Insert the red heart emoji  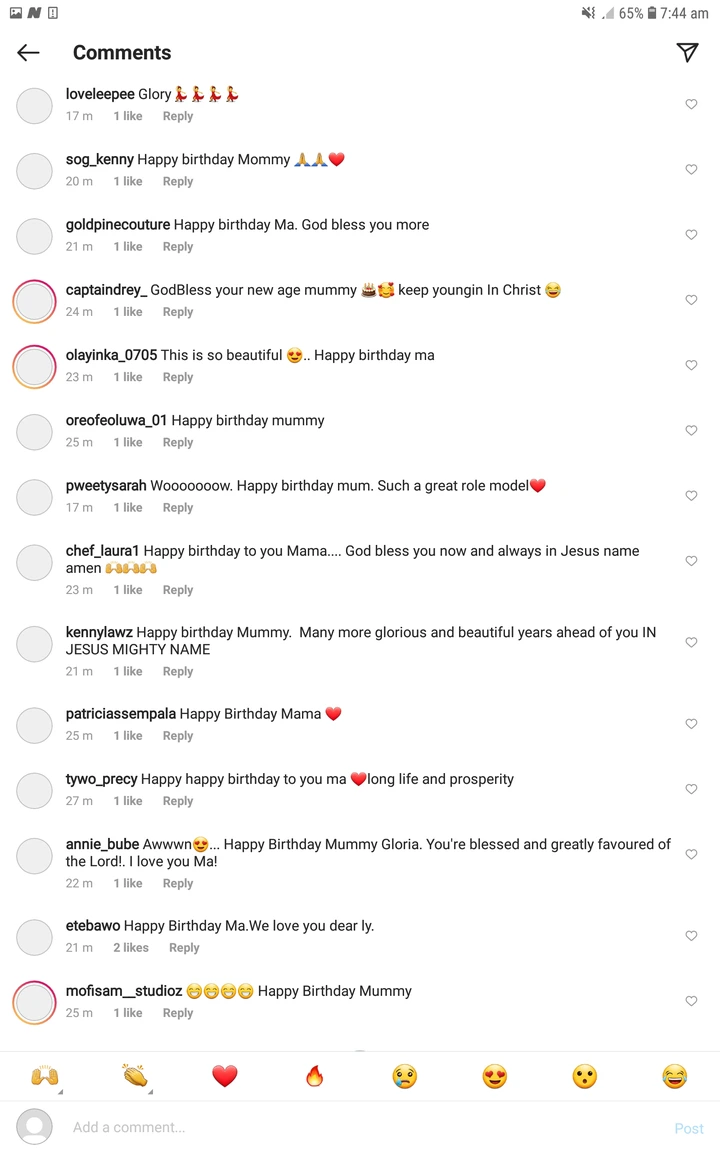coord(225,1076)
